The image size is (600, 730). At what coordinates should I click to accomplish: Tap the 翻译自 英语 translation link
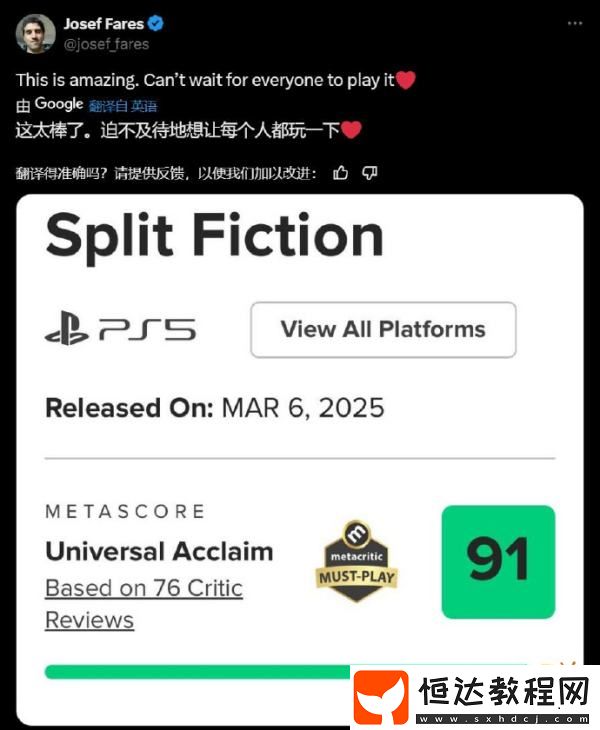click(123, 105)
